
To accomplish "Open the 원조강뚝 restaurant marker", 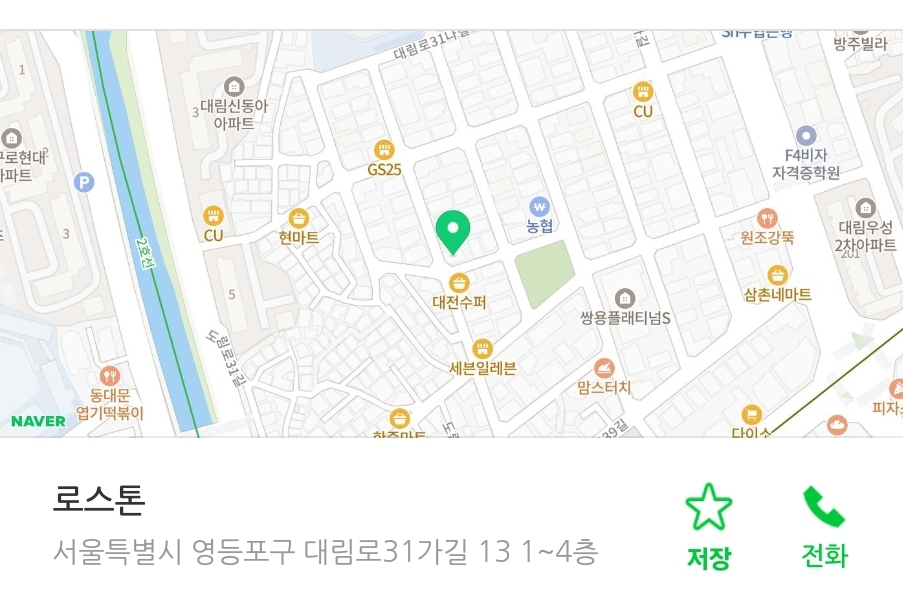I will pos(767,218).
